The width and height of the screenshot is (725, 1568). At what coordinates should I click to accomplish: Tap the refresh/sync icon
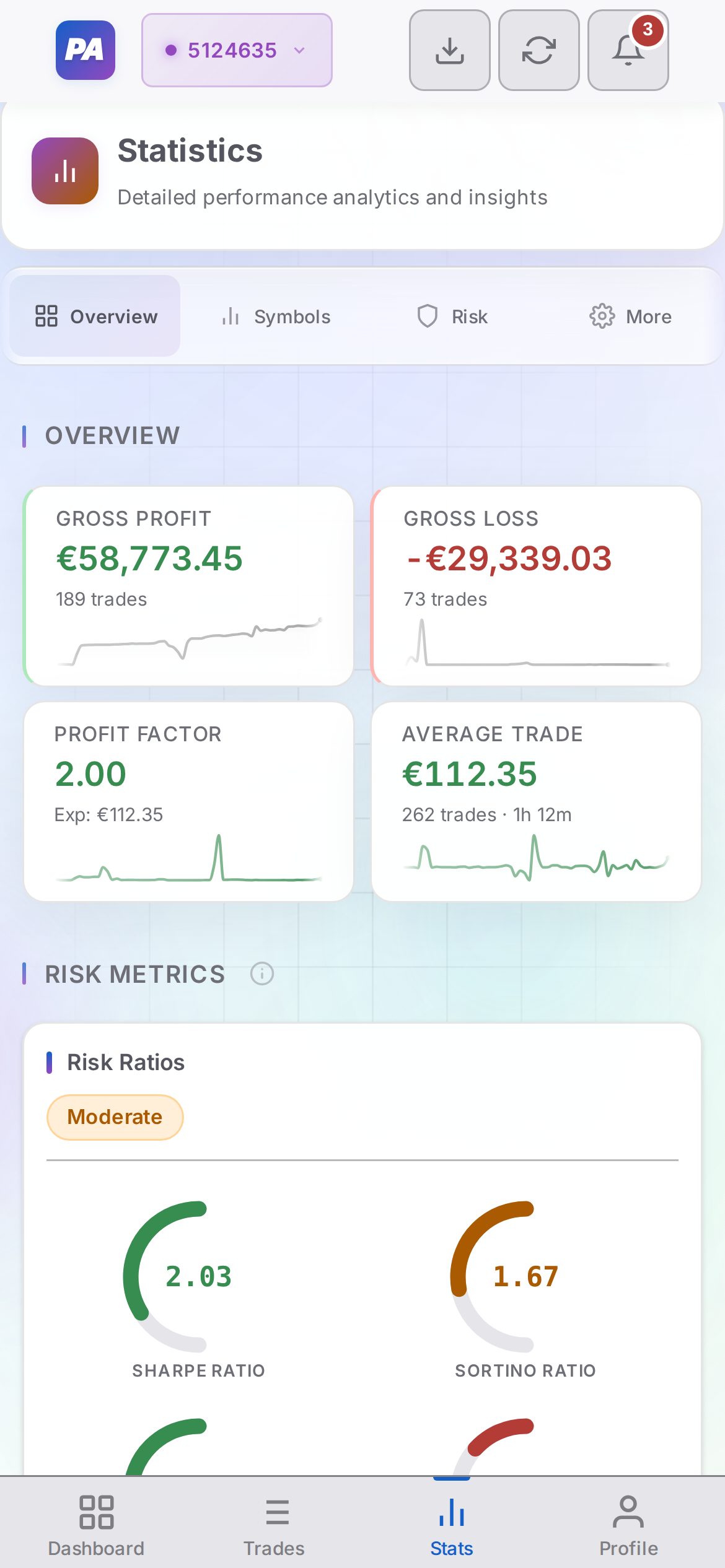538,50
